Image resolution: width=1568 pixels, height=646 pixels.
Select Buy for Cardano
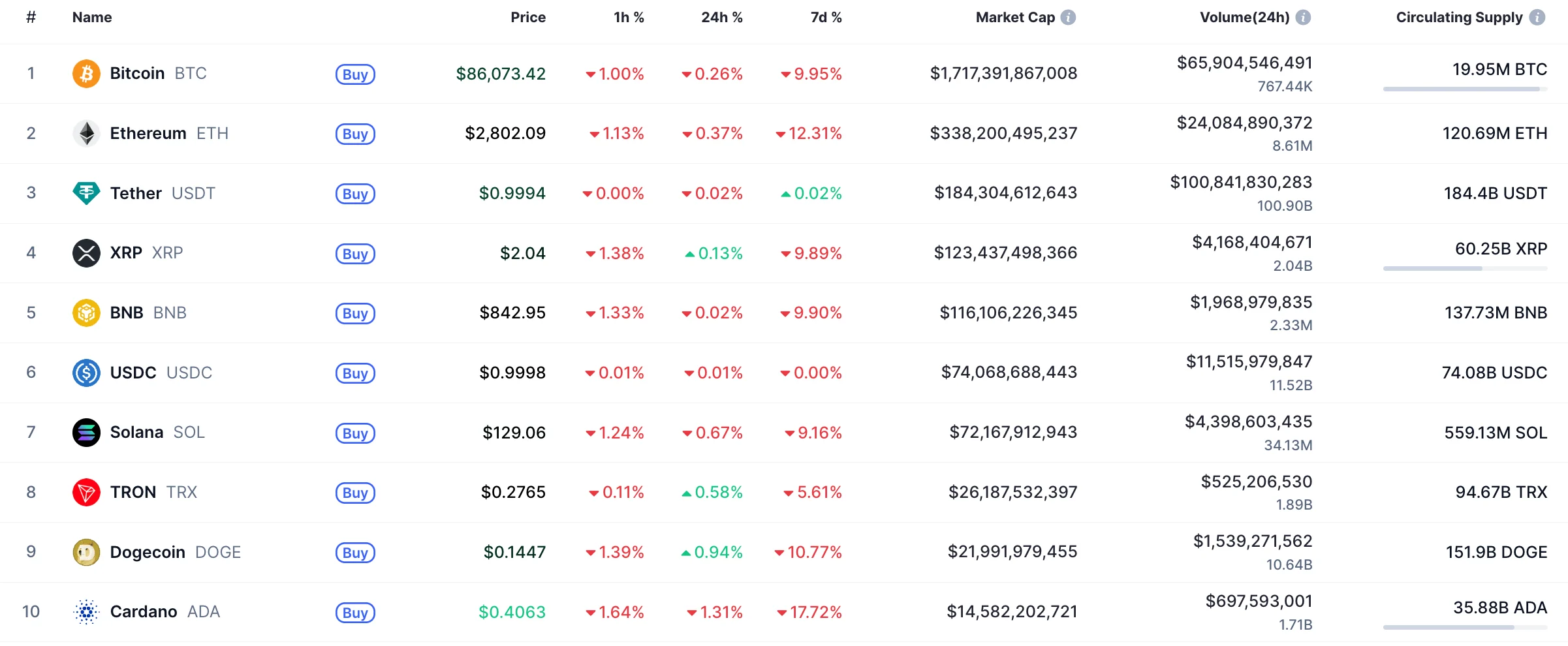[355, 613]
